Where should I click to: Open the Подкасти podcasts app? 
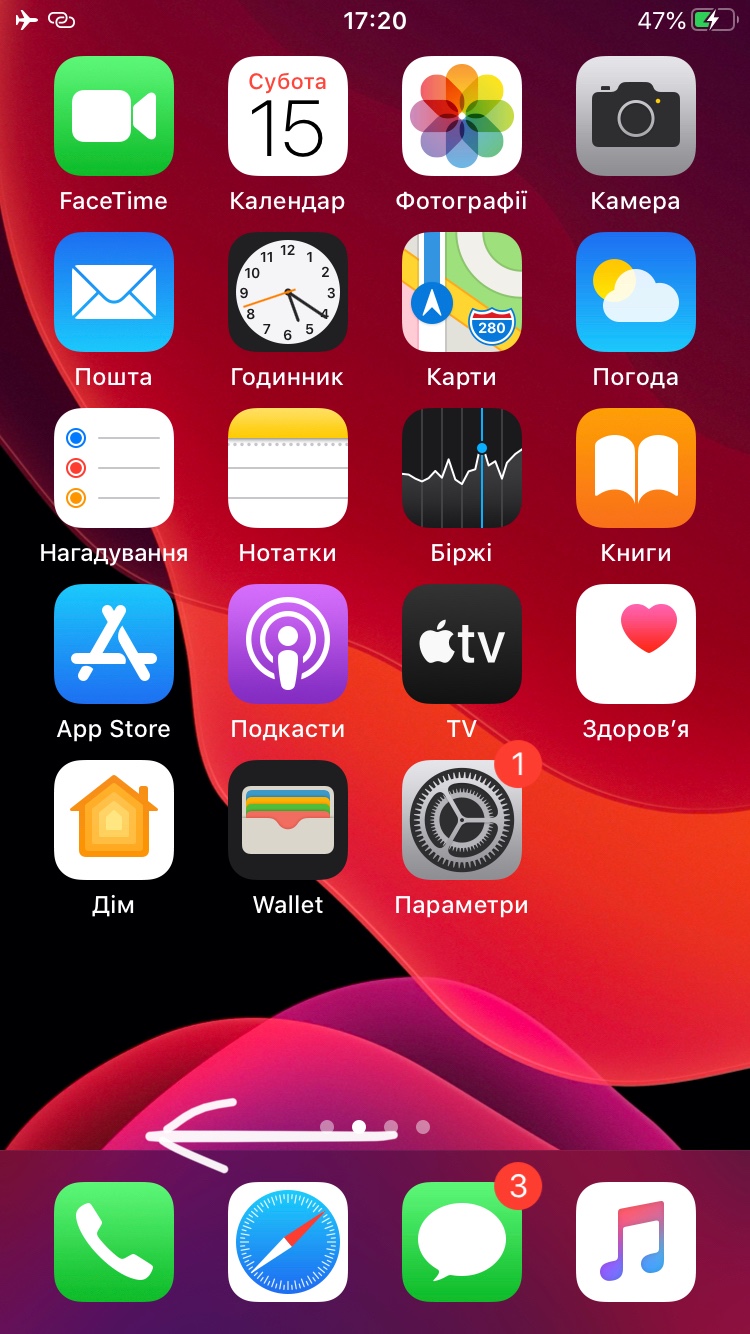[288, 644]
